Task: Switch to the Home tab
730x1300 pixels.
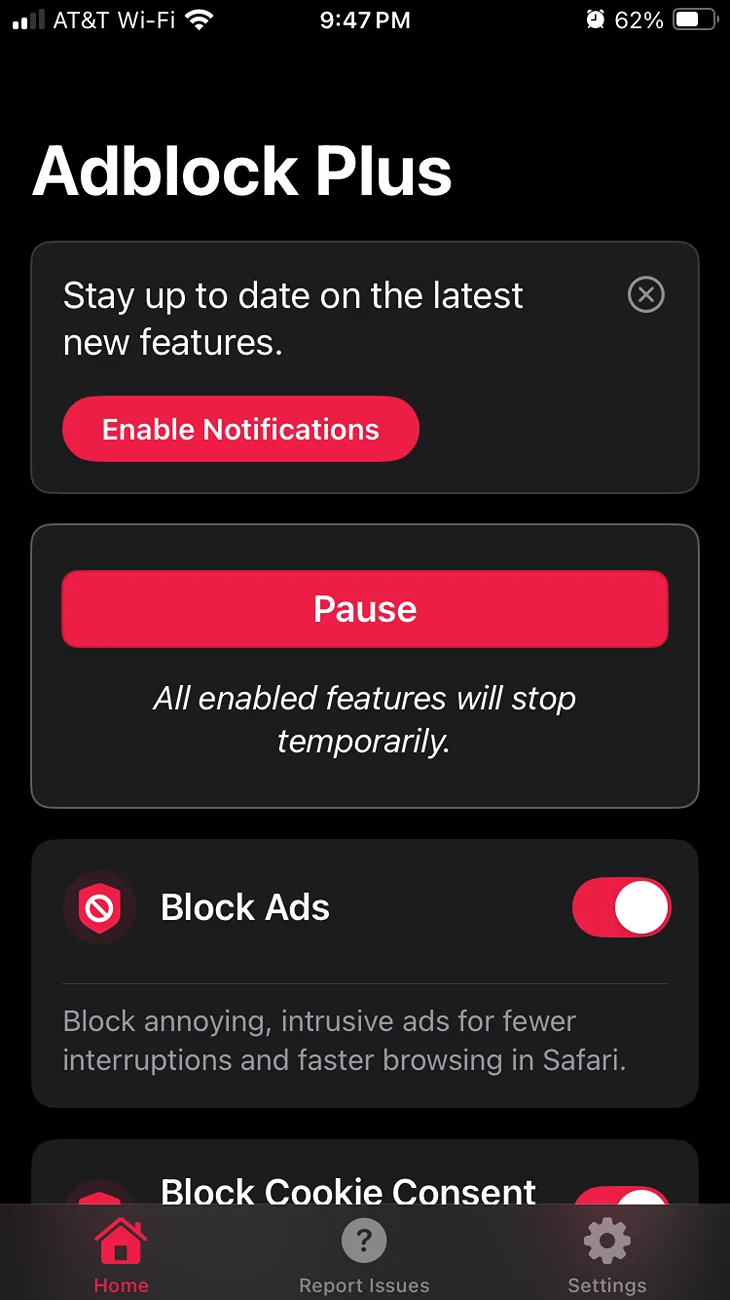Action: (121, 1255)
